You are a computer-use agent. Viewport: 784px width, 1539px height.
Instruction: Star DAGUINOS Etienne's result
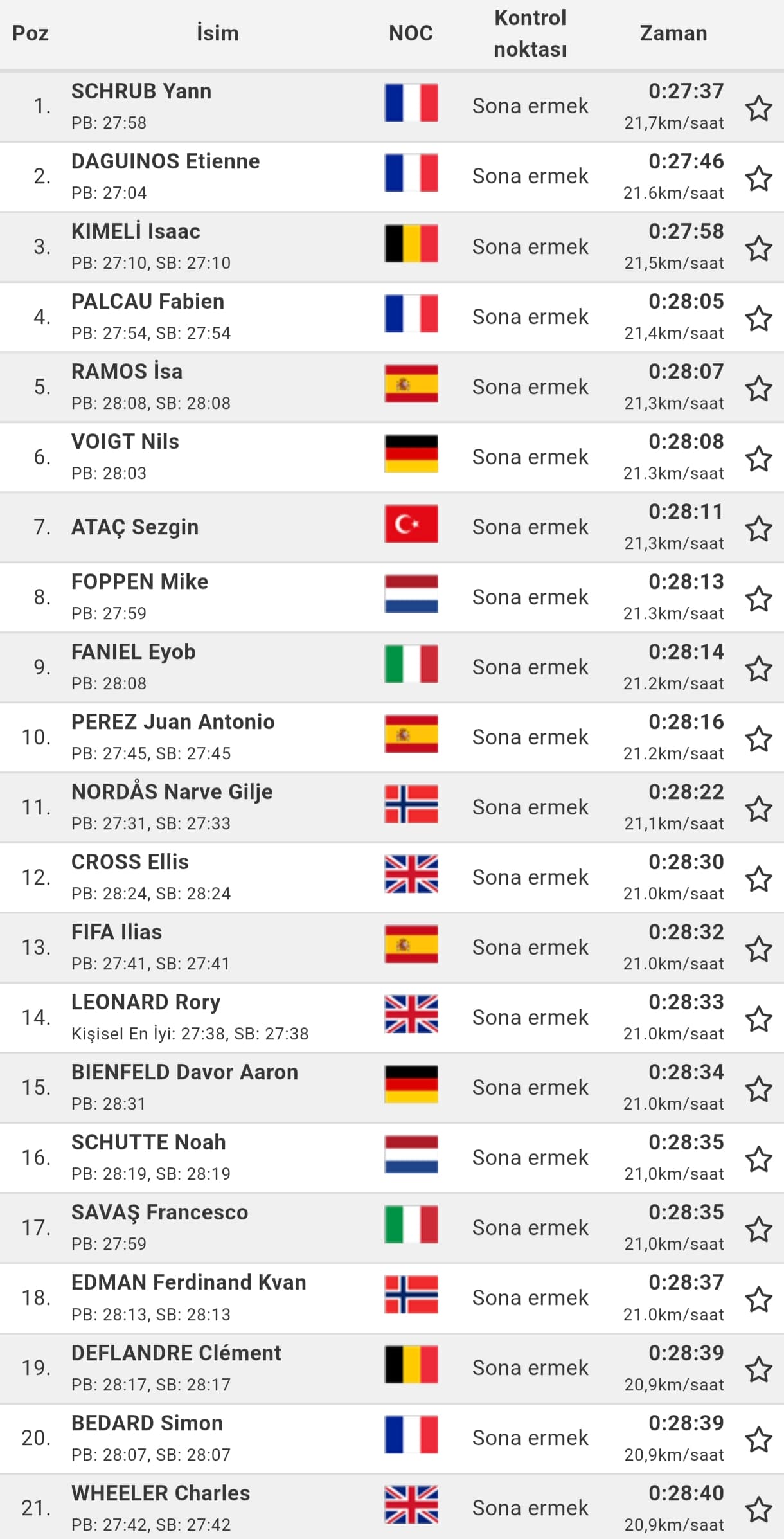point(758,178)
